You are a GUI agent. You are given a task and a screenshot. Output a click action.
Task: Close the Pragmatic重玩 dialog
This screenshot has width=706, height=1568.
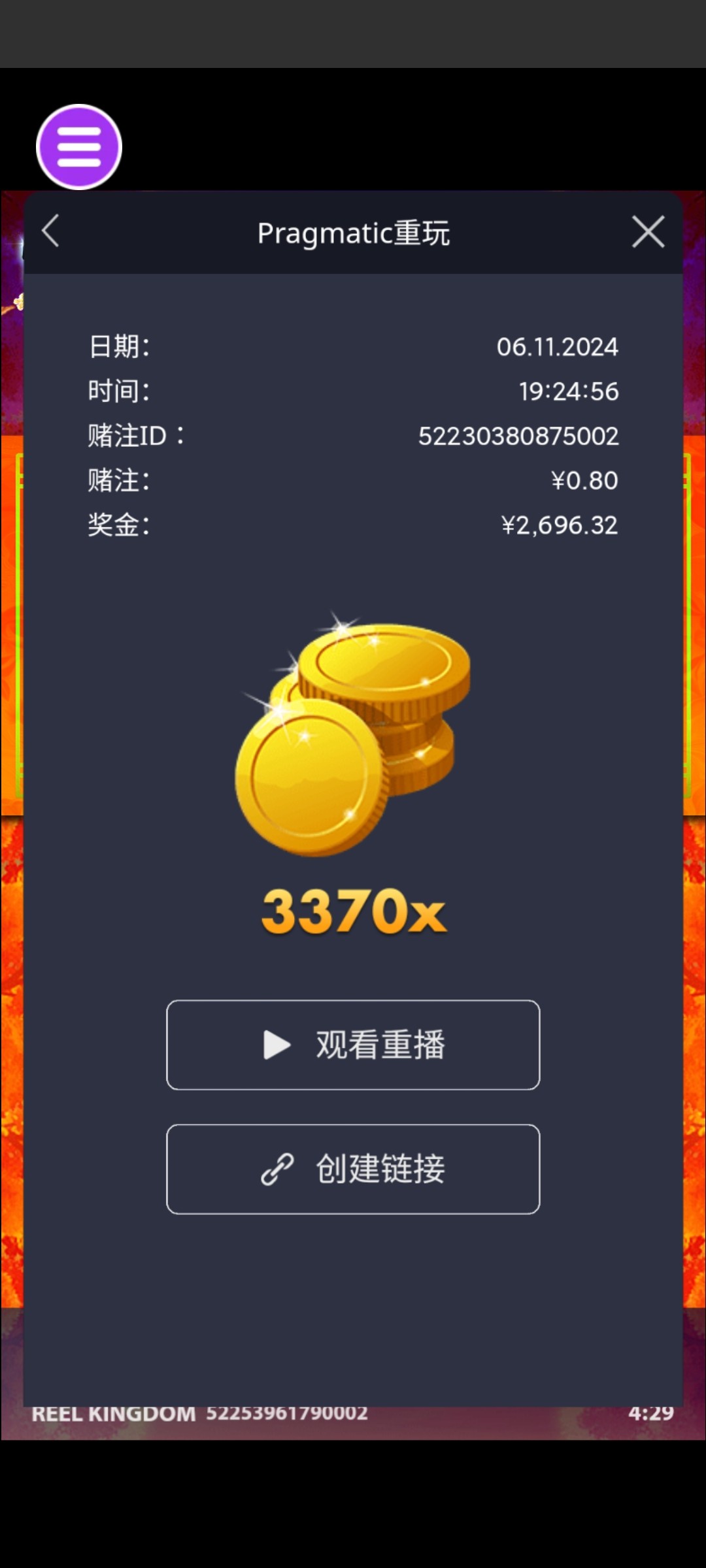pyautogui.click(x=648, y=232)
